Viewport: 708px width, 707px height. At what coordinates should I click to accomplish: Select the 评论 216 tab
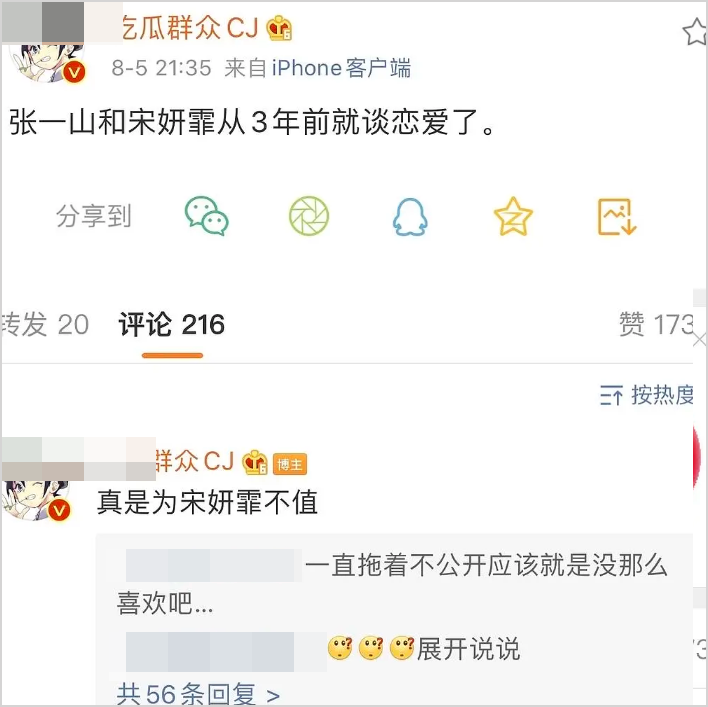tap(172, 324)
